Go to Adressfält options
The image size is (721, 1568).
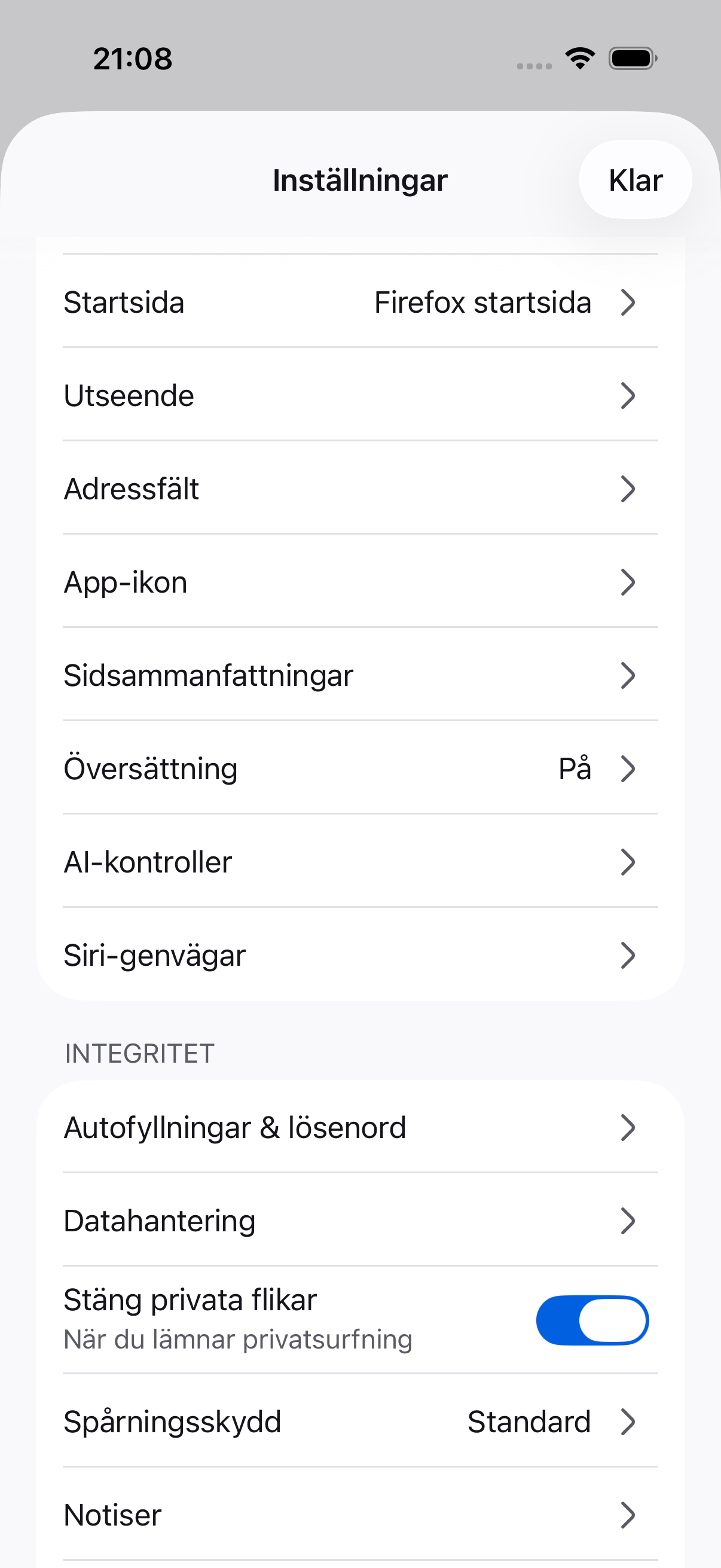click(x=360, y=488)
